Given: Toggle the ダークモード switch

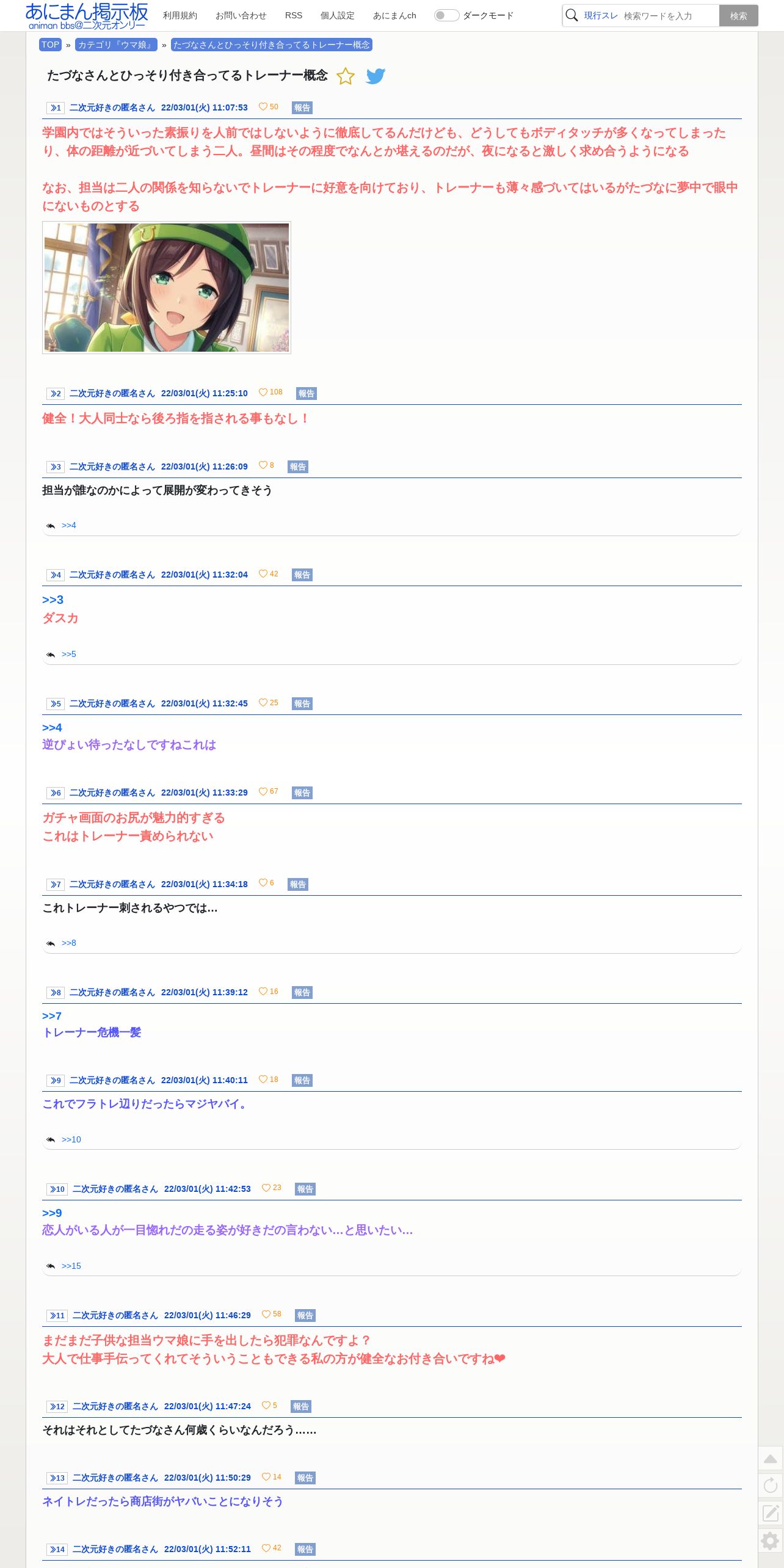Looking at the screenshot, I should coord(446,15).
